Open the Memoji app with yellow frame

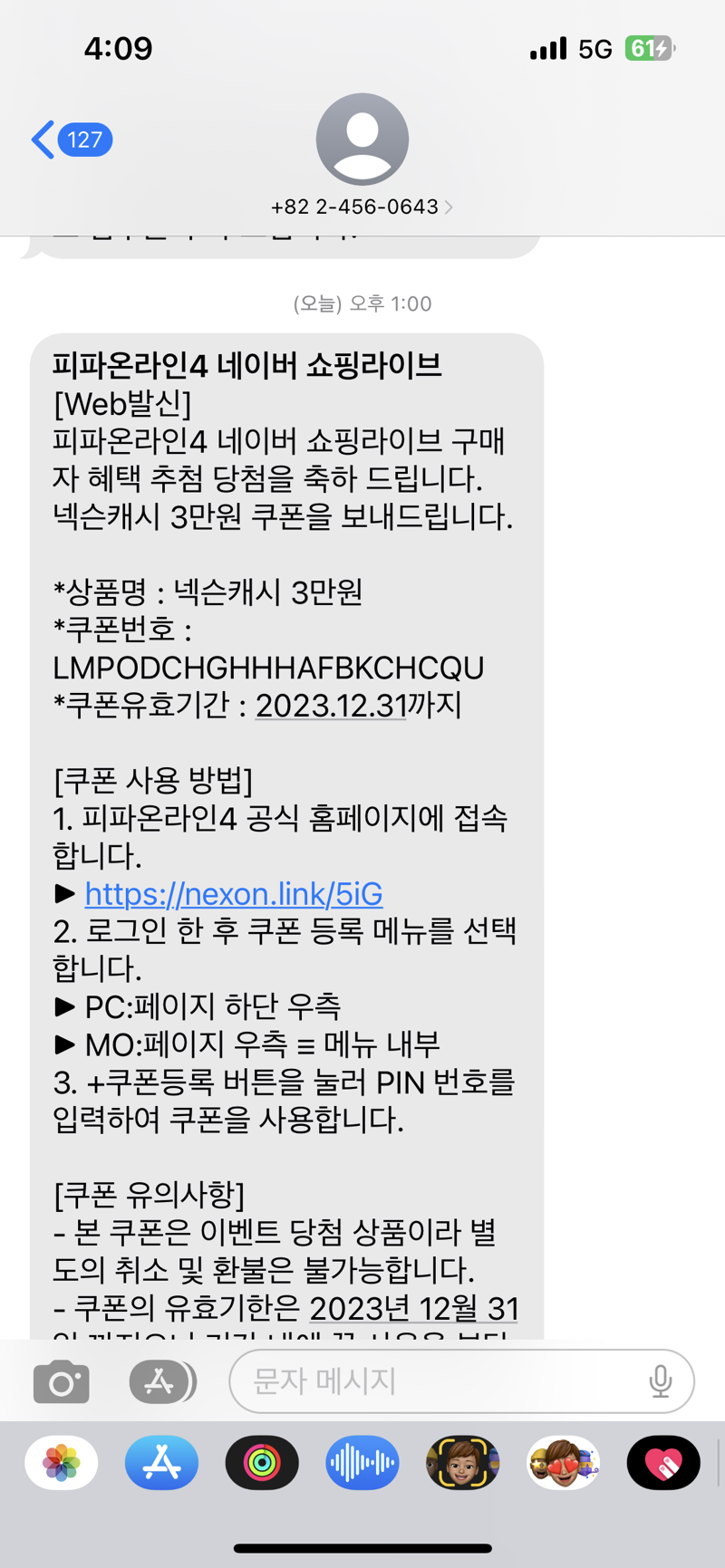pos(463,1463)
